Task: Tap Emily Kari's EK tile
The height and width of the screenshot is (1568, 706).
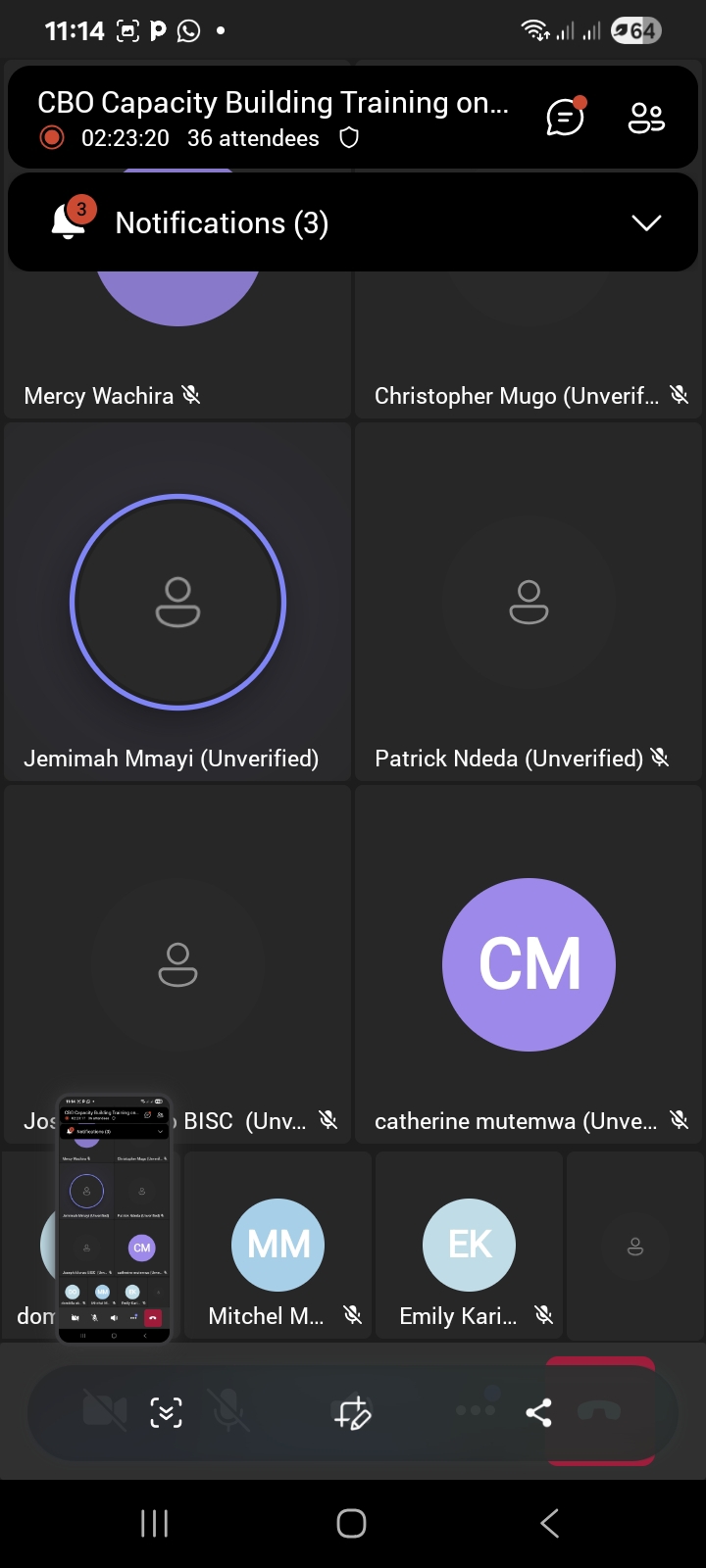Action: [x=469, y=1247]
